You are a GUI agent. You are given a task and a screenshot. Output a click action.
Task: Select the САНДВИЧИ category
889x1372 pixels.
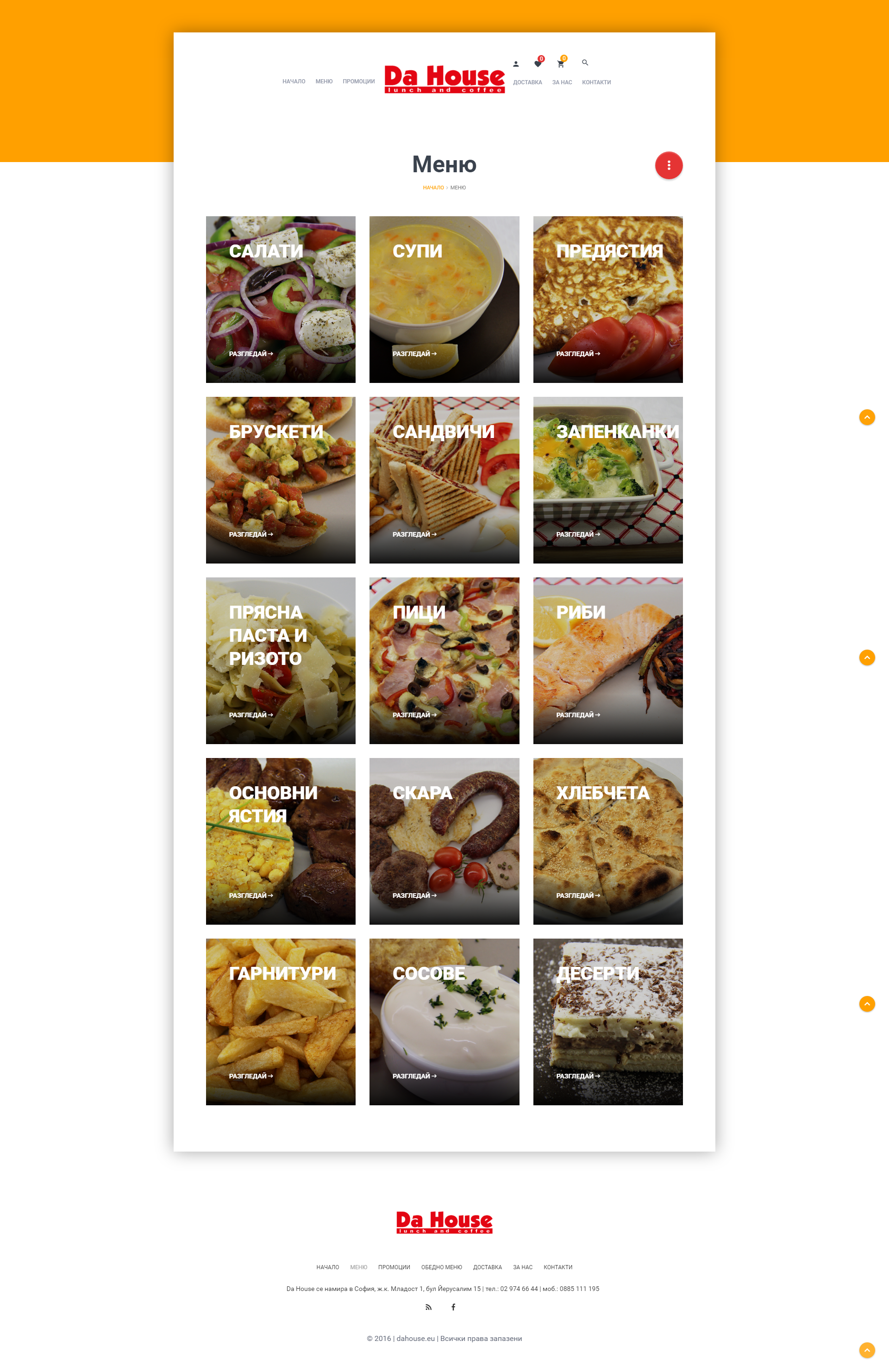[444, 480]
